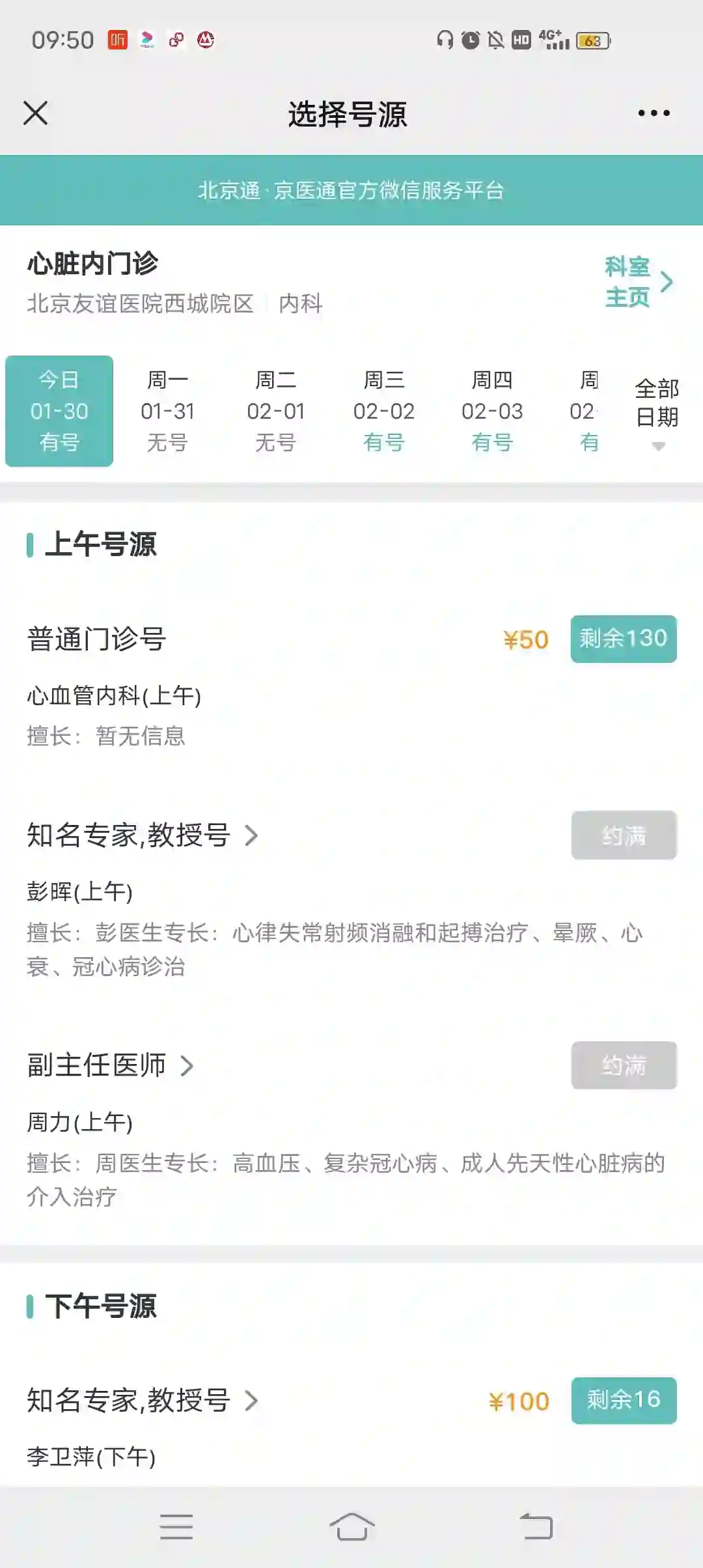The height and width of the screenshot is (1568, 703).
Task: Close the 选择号源 page
Action: point(36,113)
